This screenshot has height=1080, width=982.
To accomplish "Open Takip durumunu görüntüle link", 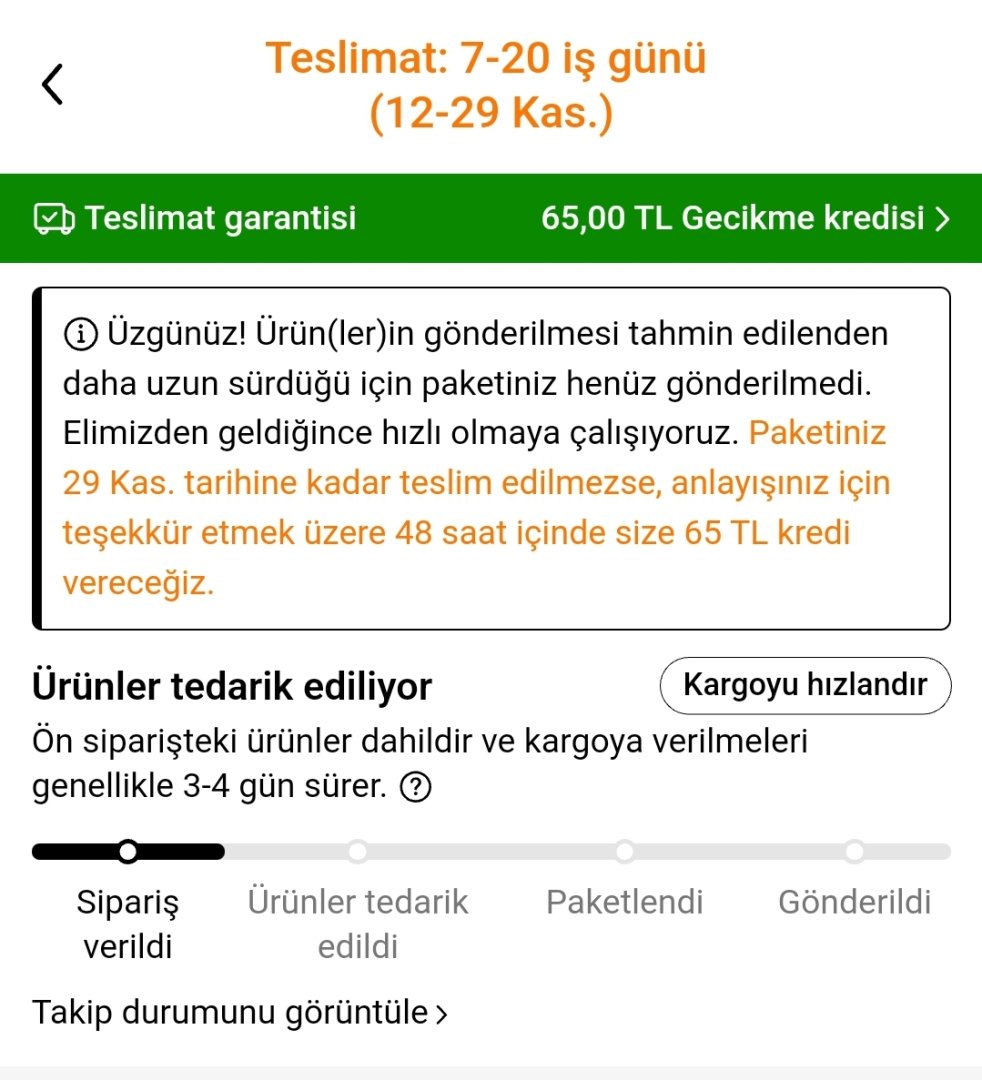I will [240, 1013].
